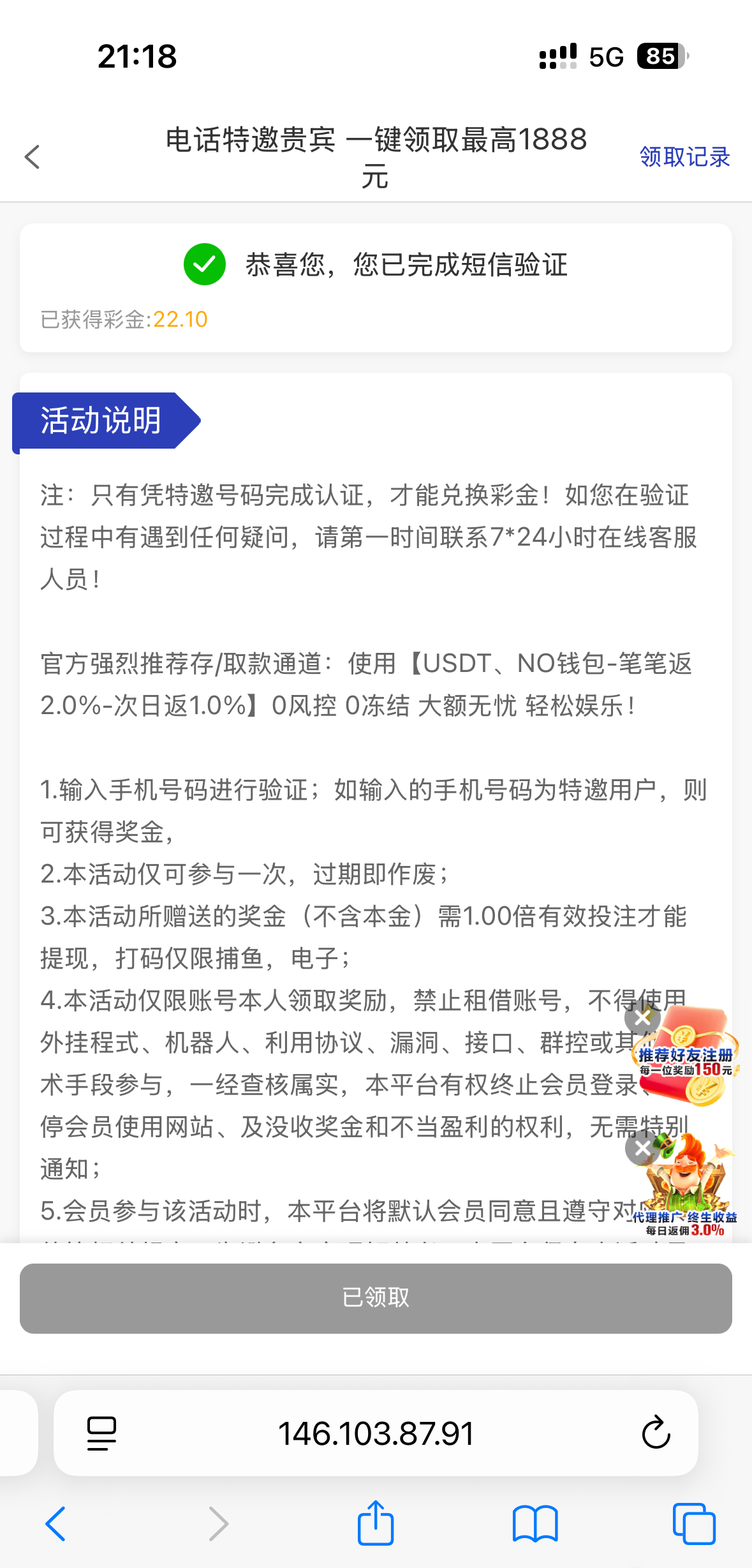
Task: Open 领取记录 claim records
Action: [x=684, y=157]
